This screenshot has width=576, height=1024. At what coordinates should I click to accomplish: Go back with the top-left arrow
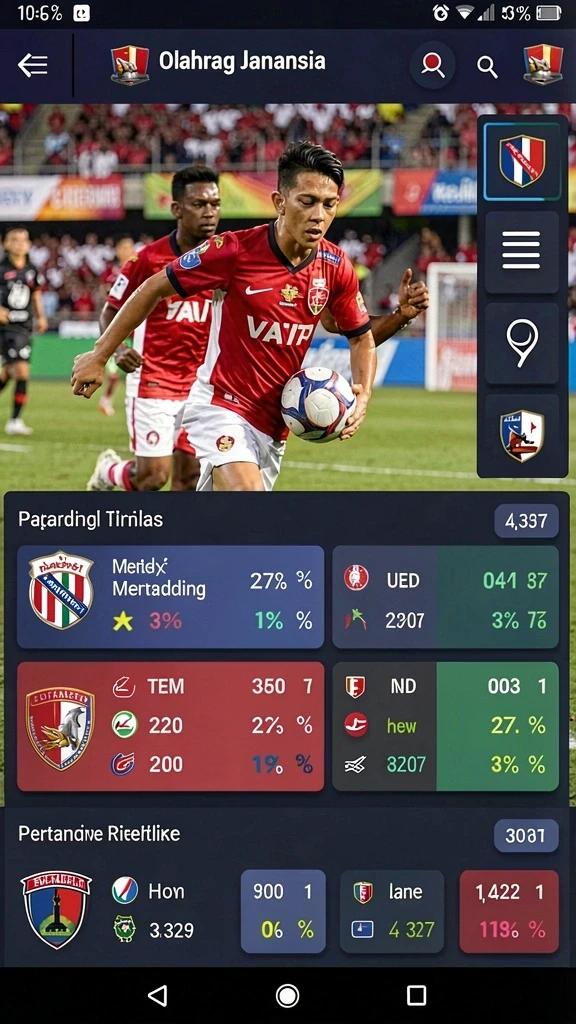(33, 65)
